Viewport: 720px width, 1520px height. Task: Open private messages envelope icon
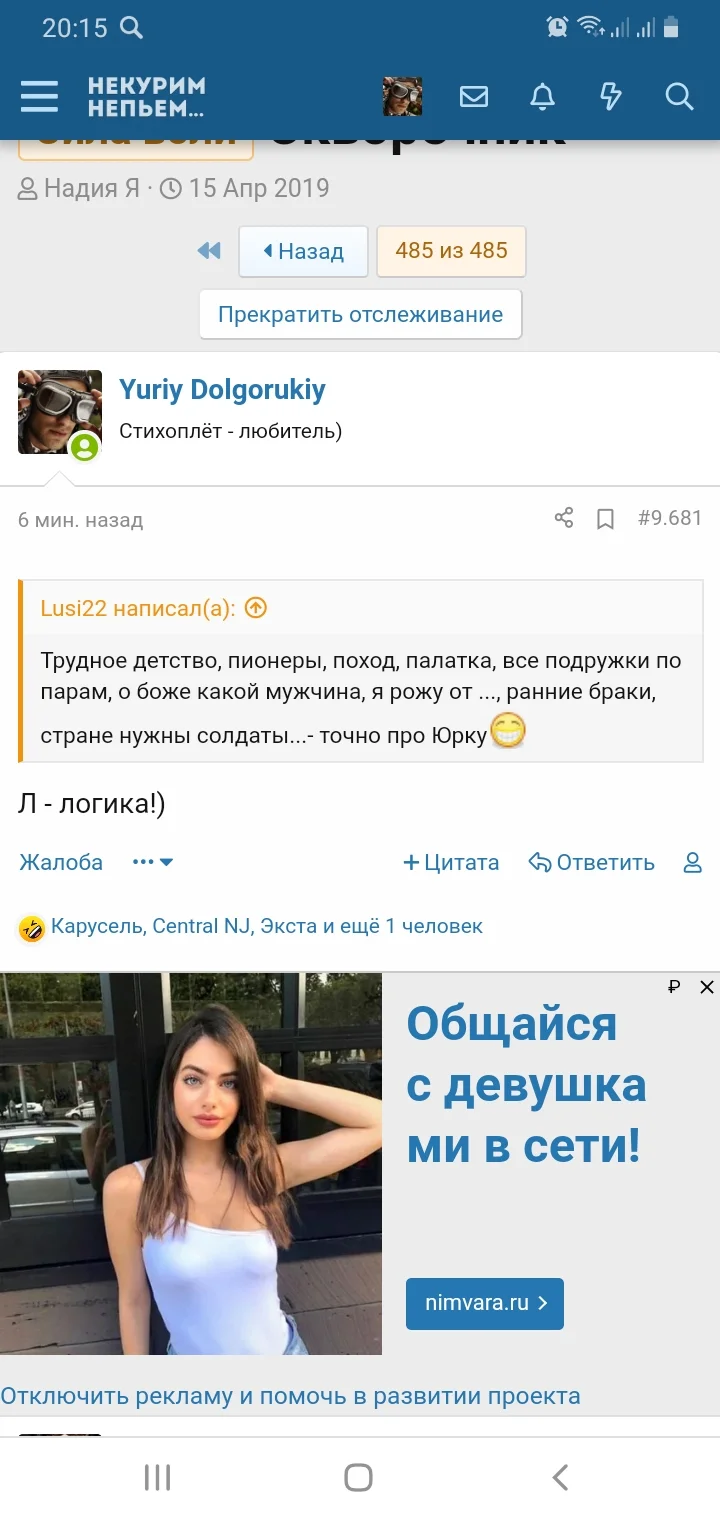(x=474, y=97)
